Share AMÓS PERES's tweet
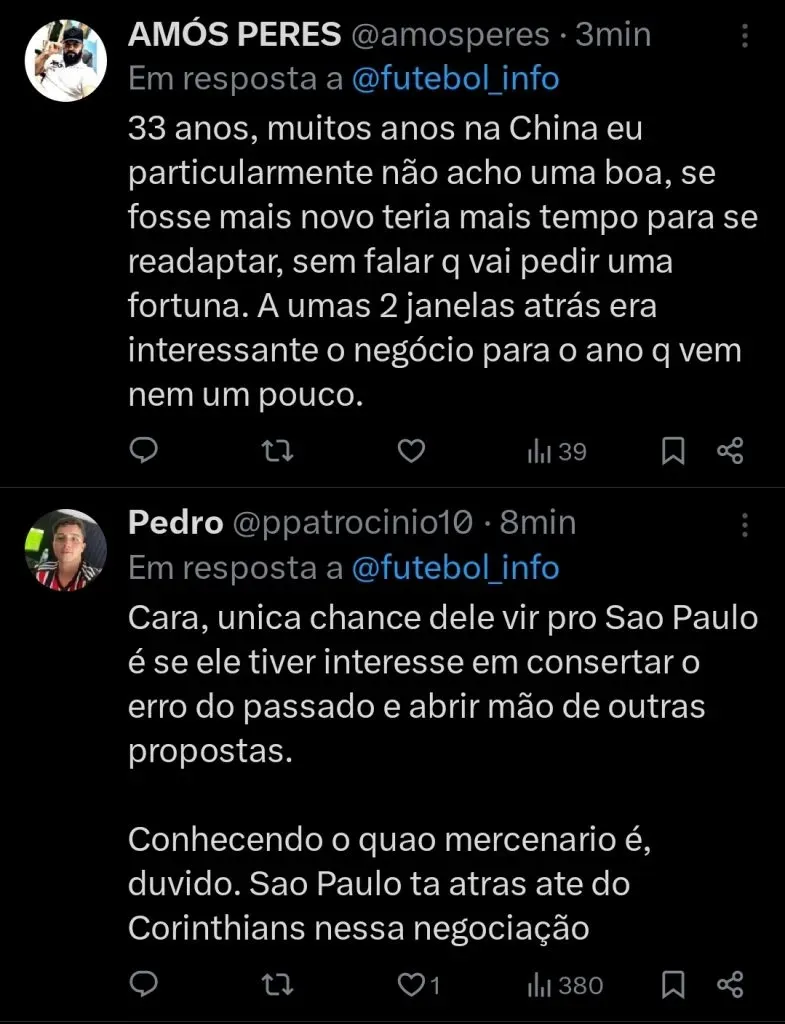 (731, 452)
